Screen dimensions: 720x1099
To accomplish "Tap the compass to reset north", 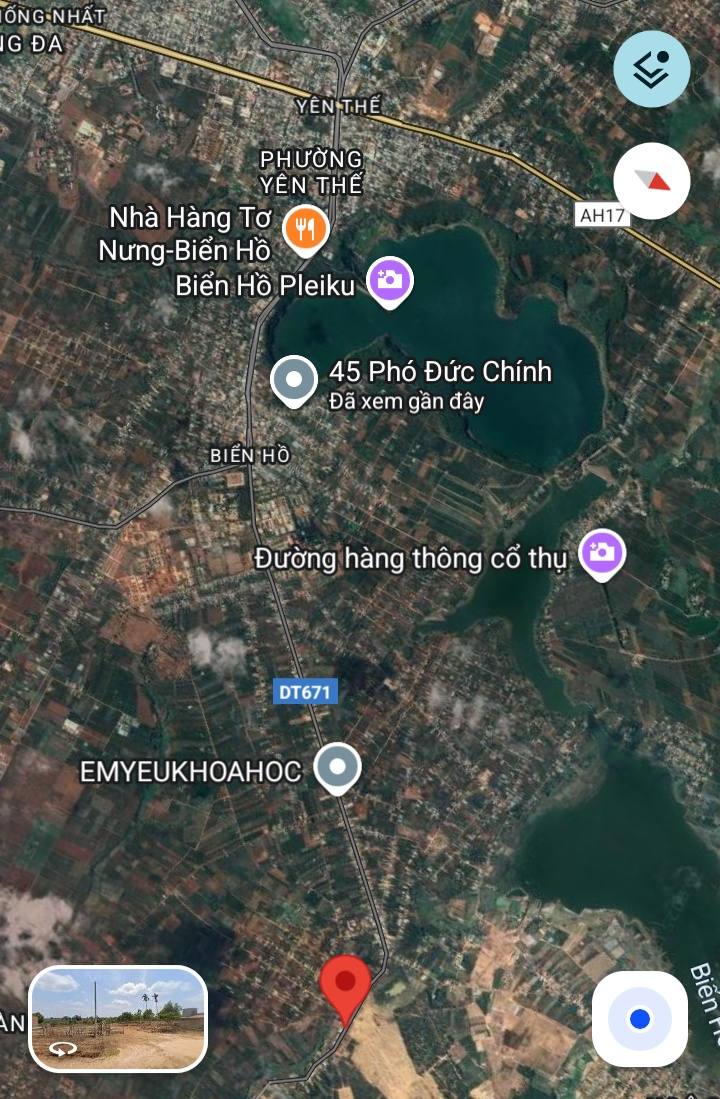I will 651,181.
